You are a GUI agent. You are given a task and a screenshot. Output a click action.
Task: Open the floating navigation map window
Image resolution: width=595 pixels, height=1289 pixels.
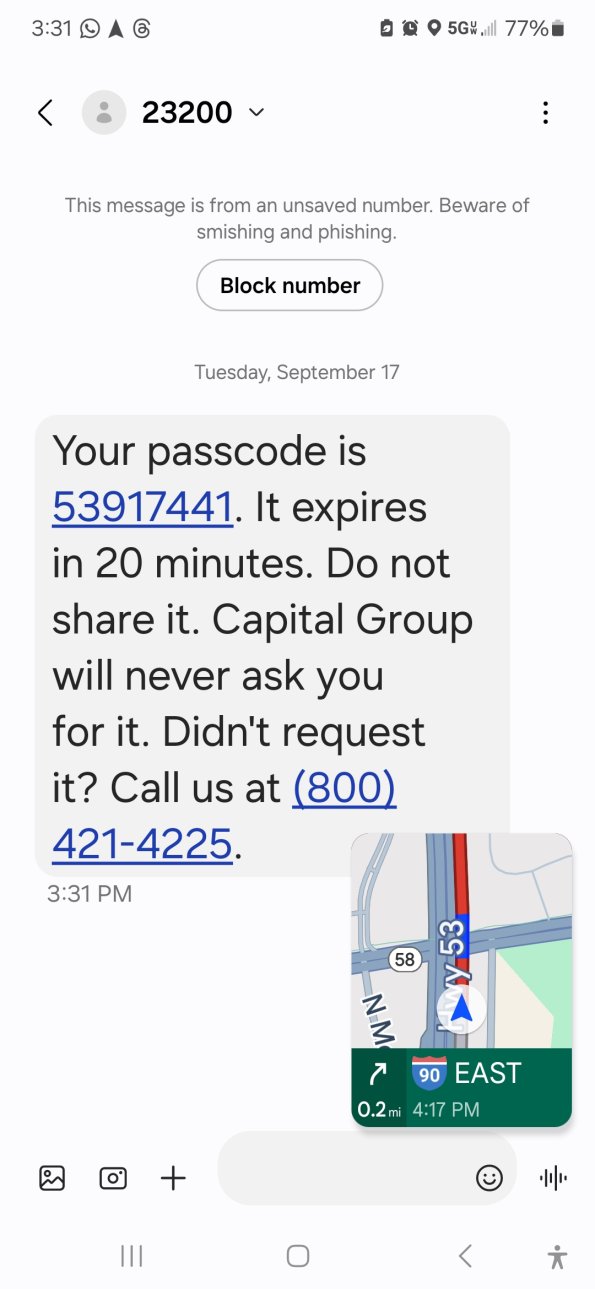pyautogui.click(x=461, y=980)
